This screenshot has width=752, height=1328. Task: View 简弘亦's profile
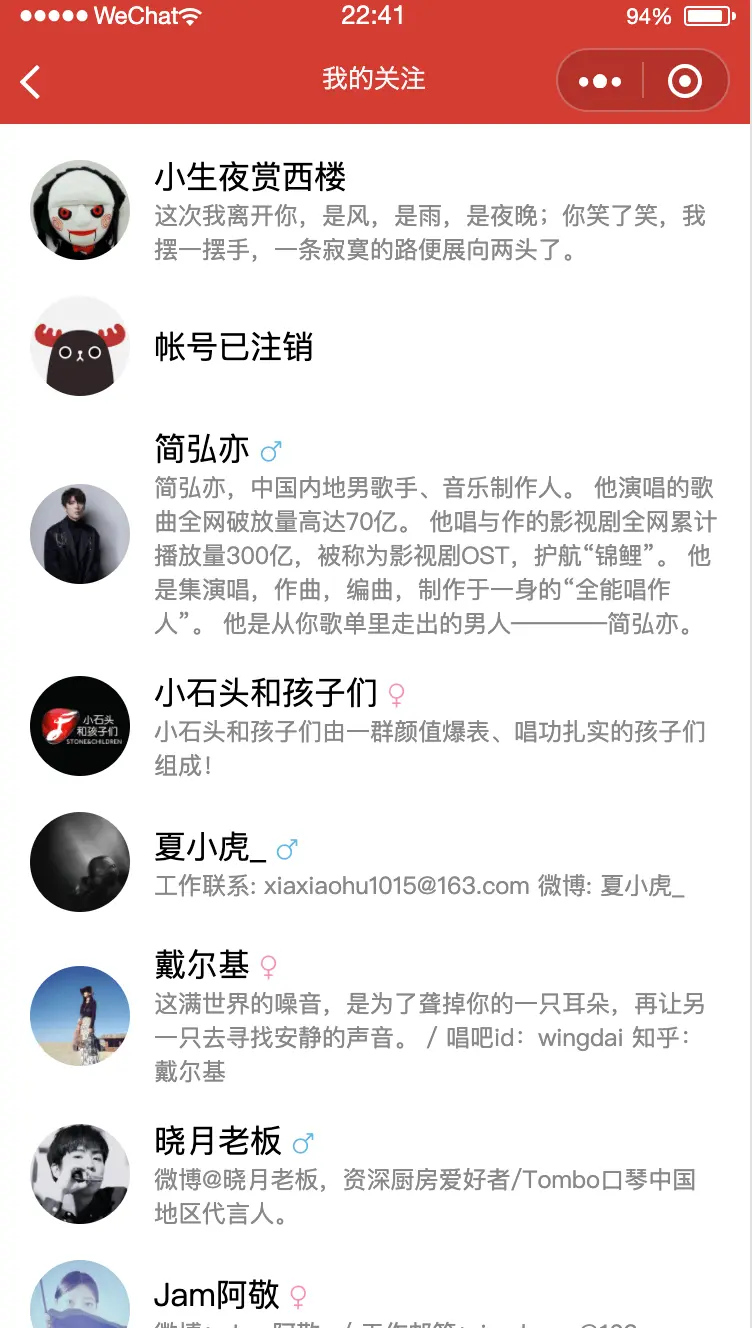[376, 534]
